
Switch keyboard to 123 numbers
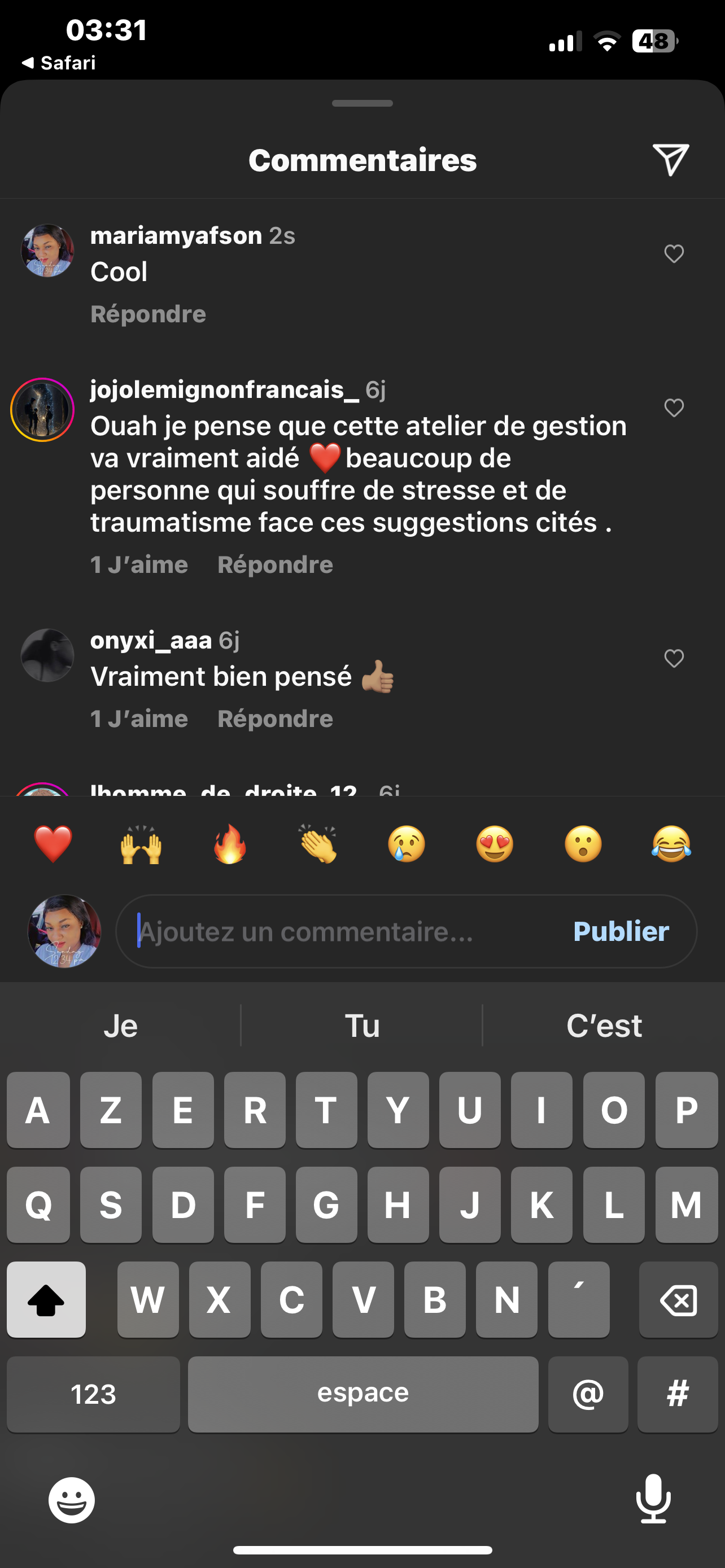click(x=93, y=1394)
